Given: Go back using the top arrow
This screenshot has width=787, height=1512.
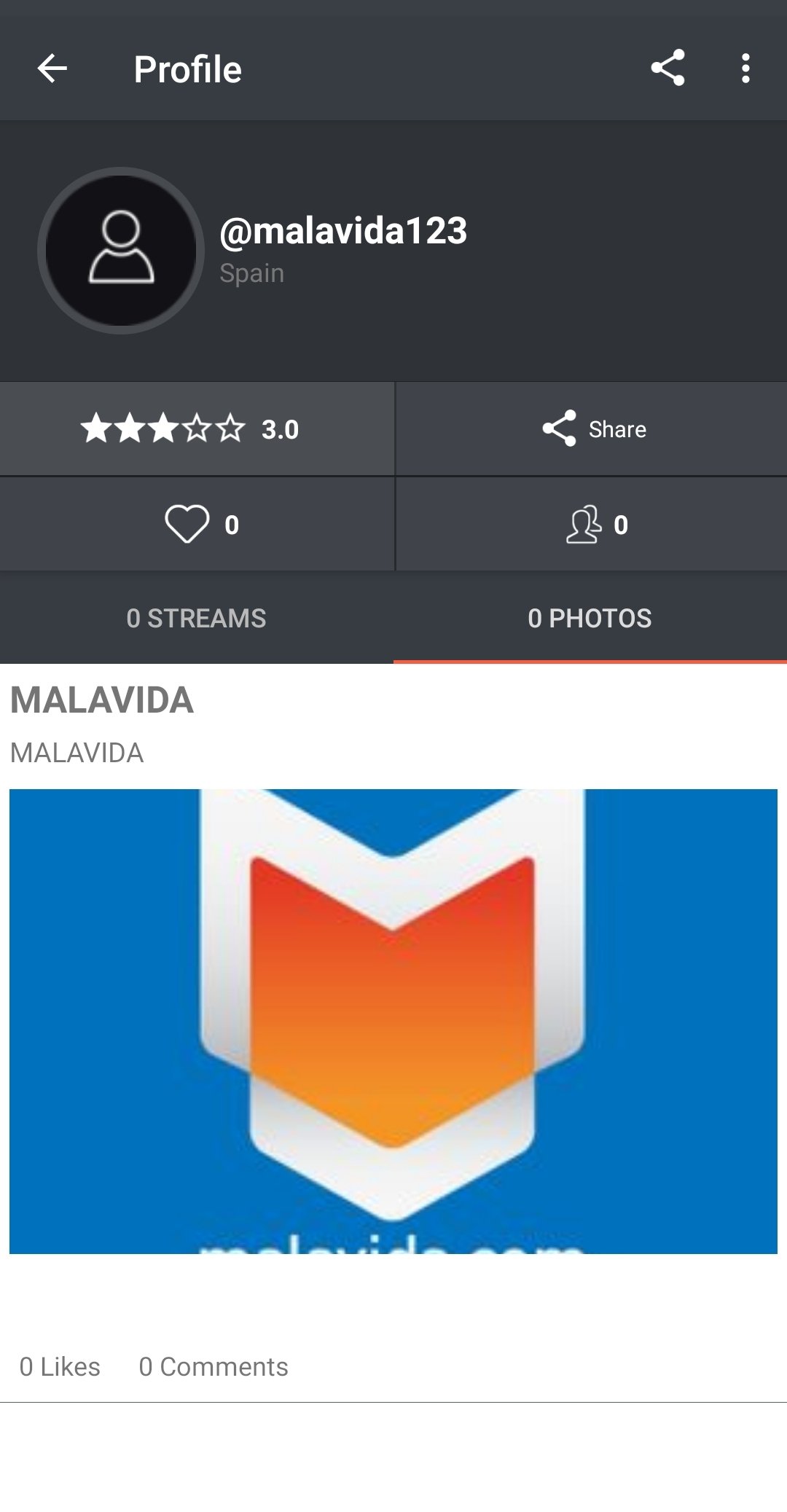Looking at the screenshot, I should coord(52,69).
